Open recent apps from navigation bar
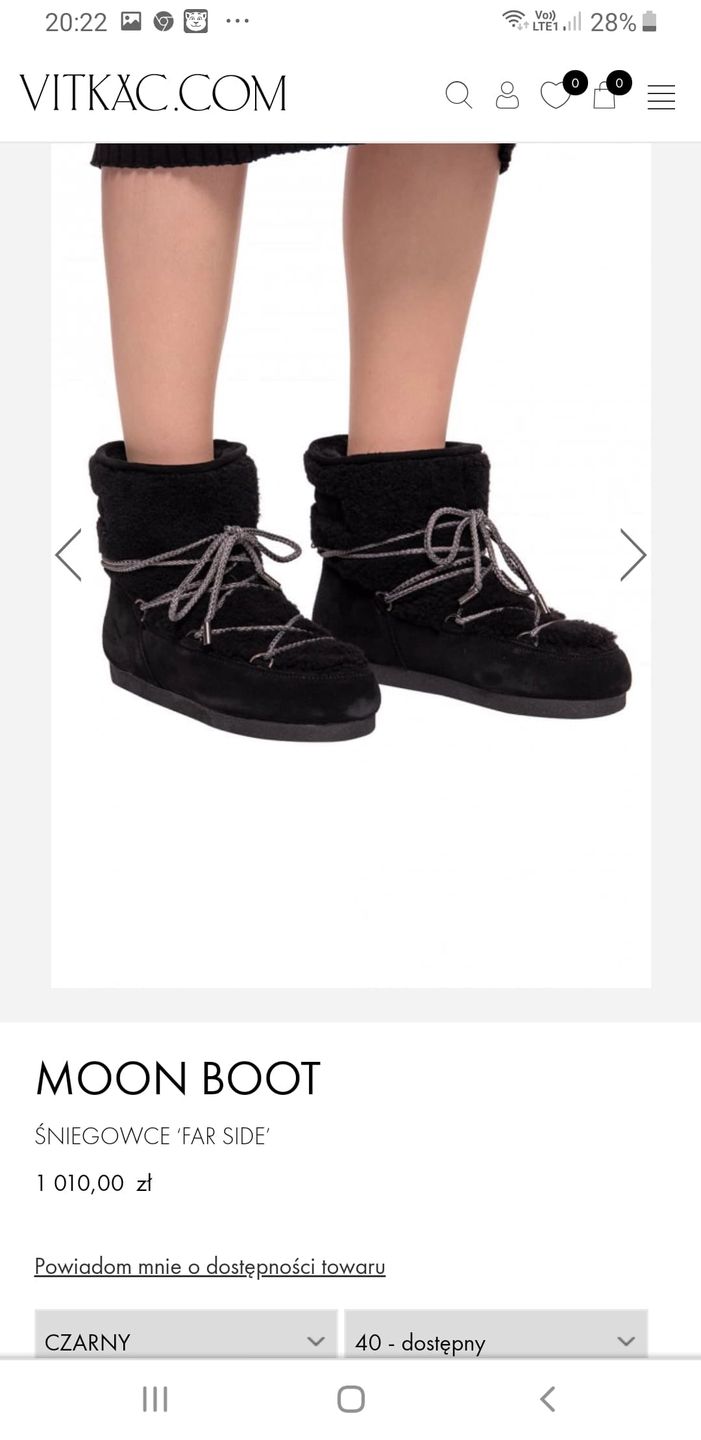The image size is (701, 1440). point(155,1398)
